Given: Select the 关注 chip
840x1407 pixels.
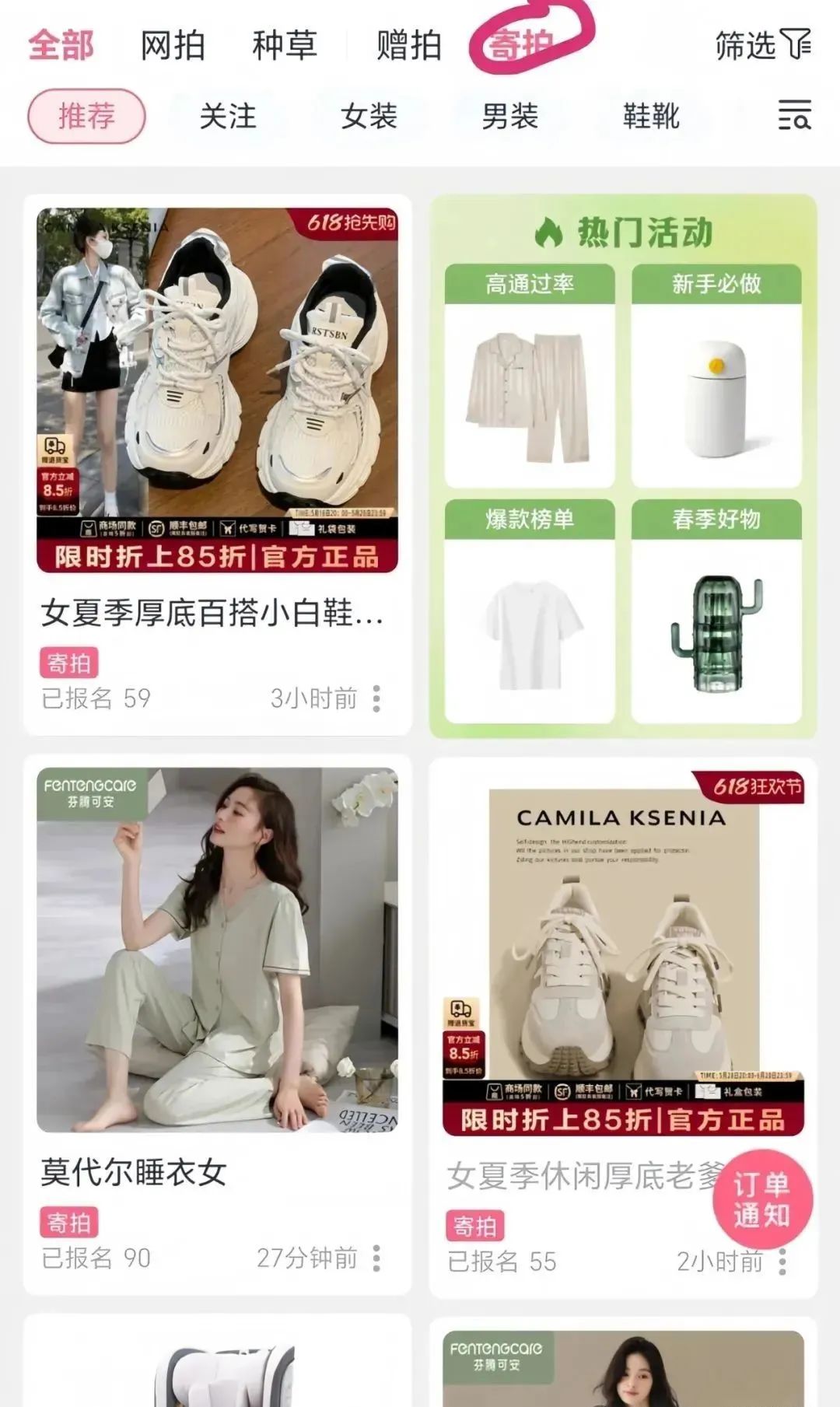Looking at the screenshot, I should pos(228,116).
